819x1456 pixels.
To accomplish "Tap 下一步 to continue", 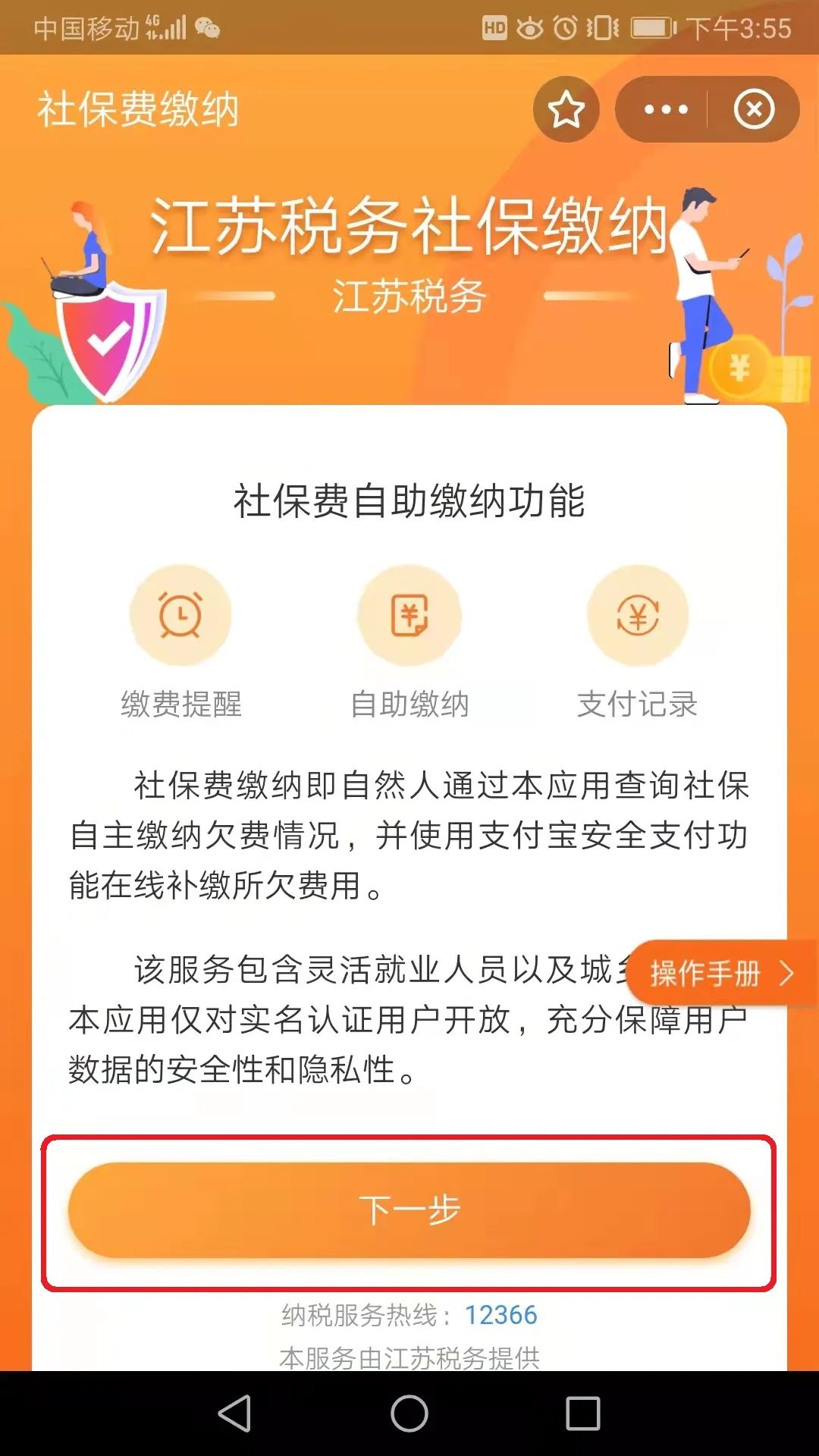I will [409, 1210].
